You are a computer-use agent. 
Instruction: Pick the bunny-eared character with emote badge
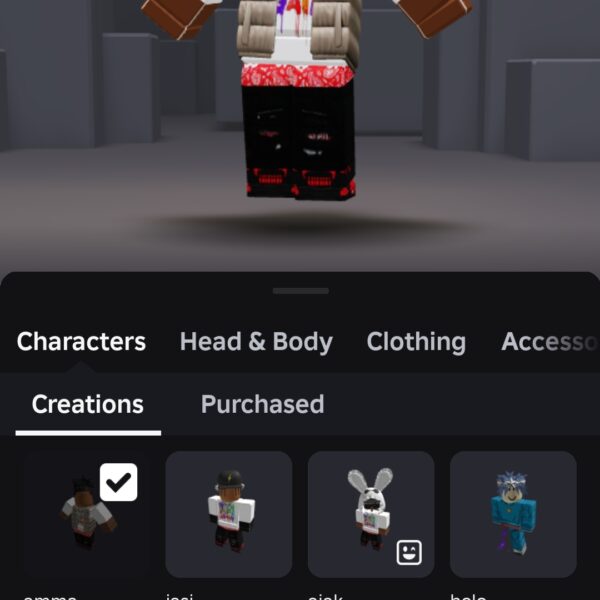click(371, 514)
